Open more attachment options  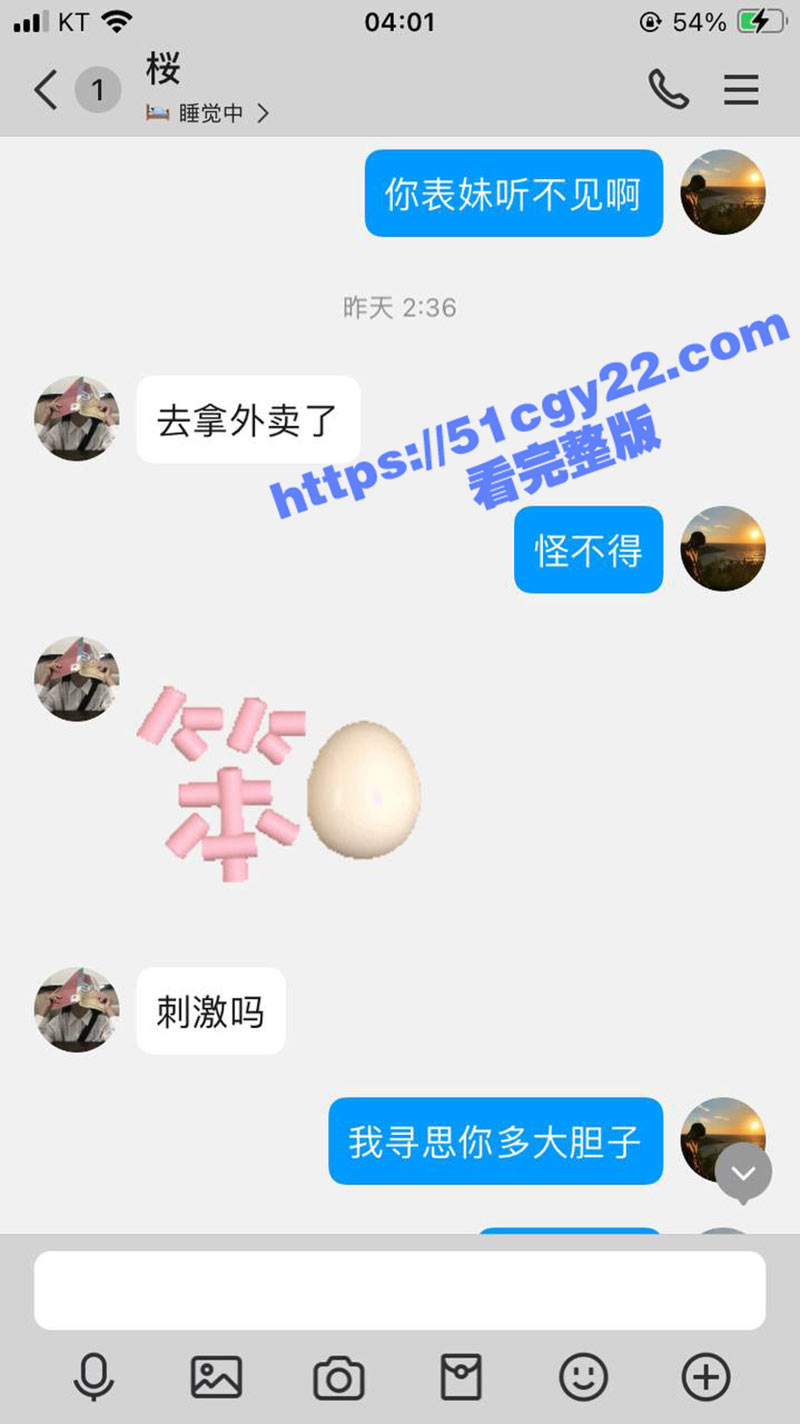tap(705, 1378)
